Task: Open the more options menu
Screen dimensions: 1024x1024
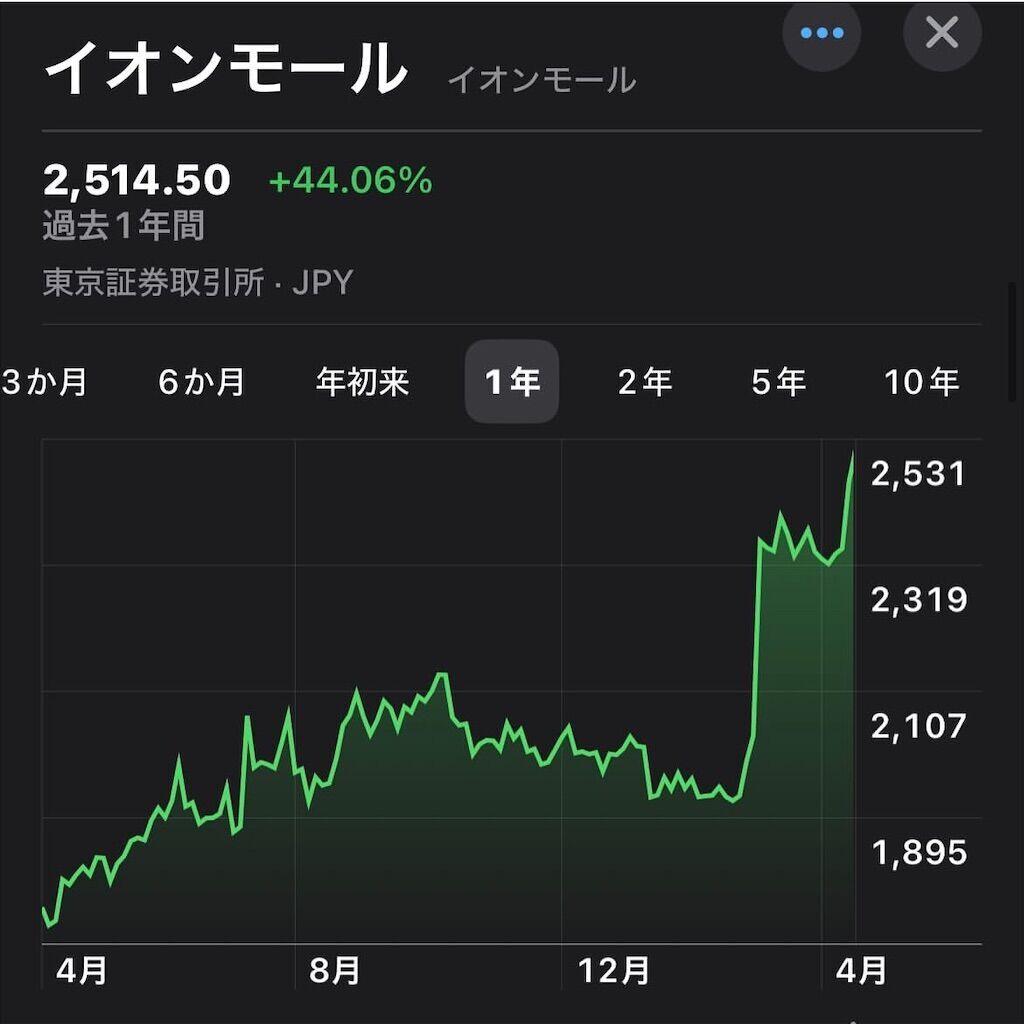Action: click(x=821, y=34)
